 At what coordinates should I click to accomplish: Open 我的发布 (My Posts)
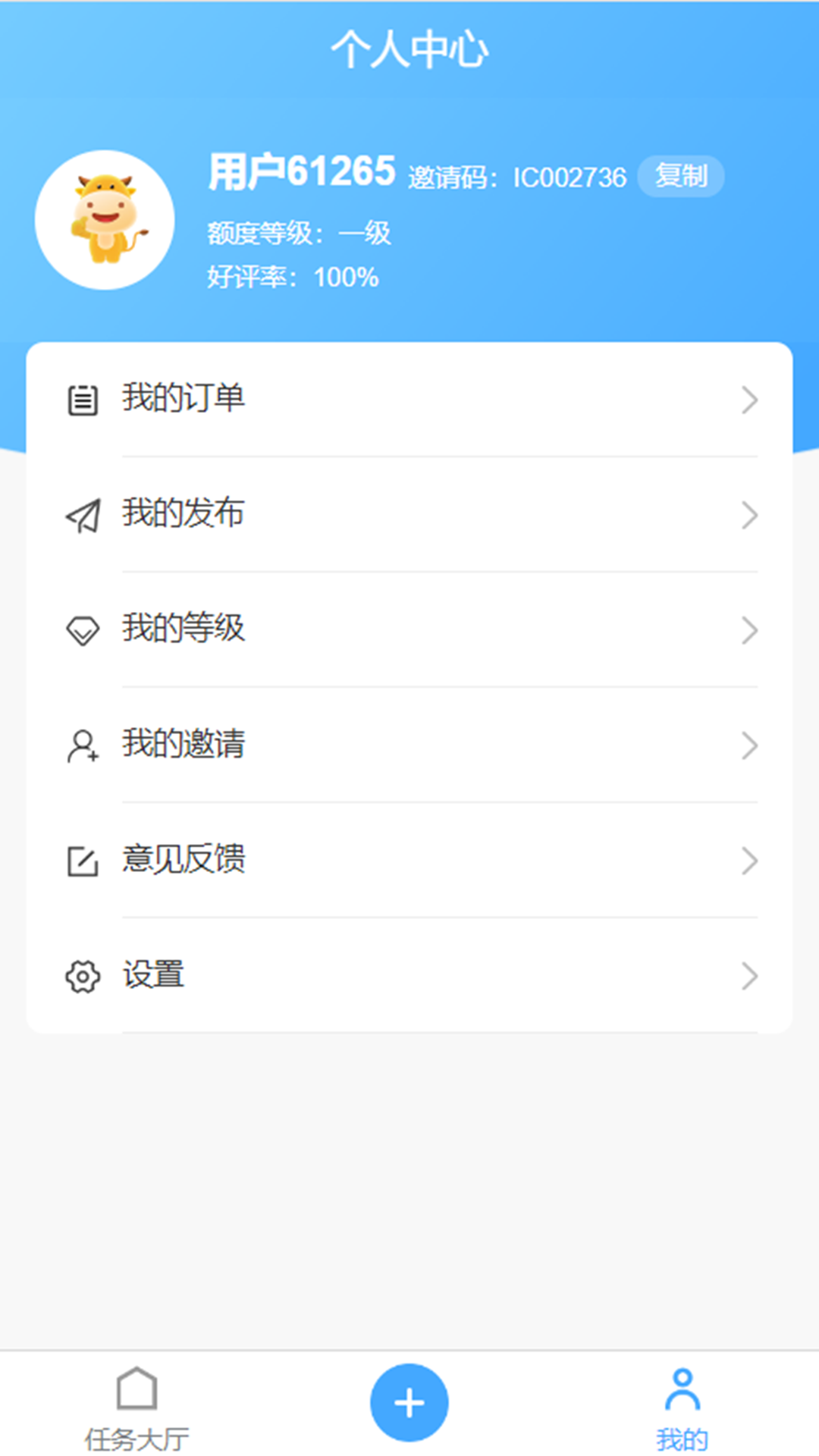[x=409, y=515]
